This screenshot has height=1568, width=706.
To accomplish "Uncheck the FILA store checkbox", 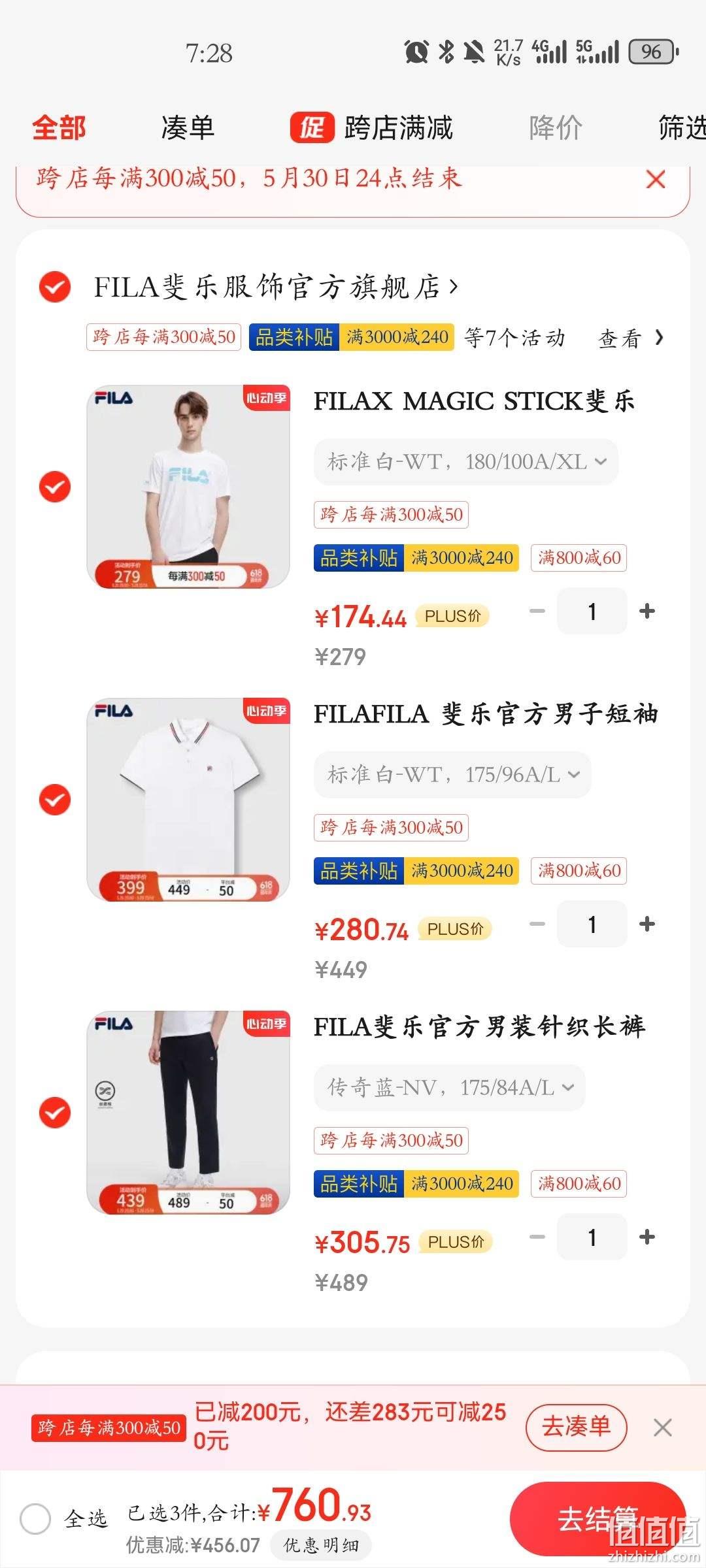I will tap(55, 286).
